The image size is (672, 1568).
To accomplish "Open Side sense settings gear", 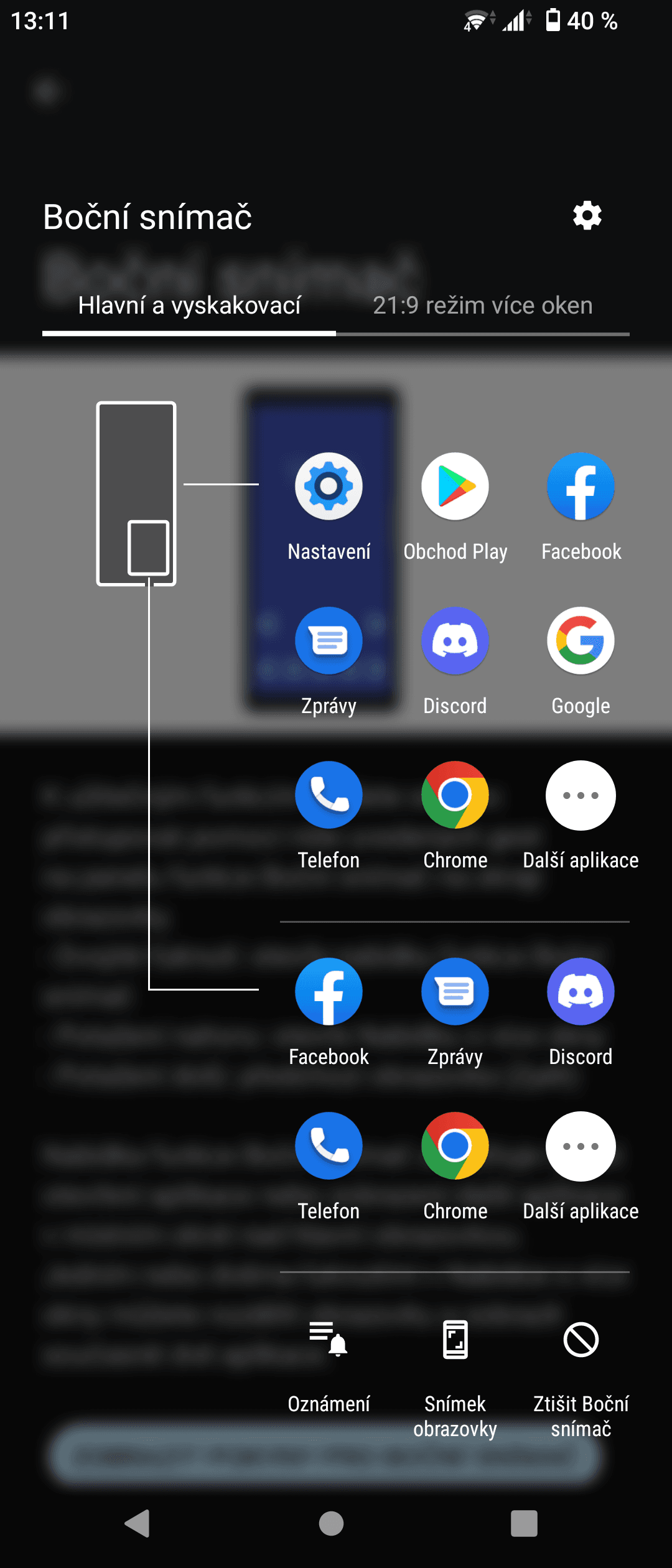I will (587, 216).
